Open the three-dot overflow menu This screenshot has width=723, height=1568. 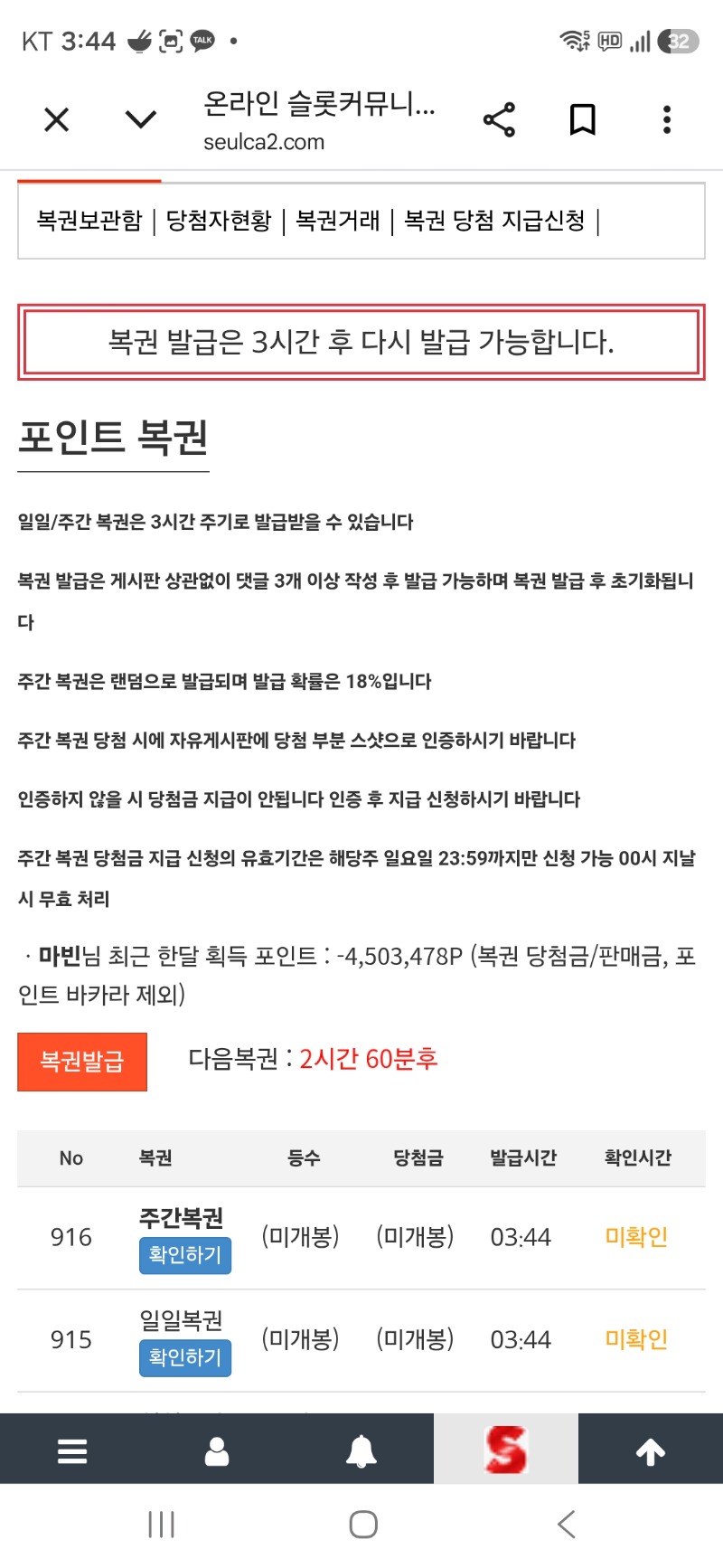point(667,119)
